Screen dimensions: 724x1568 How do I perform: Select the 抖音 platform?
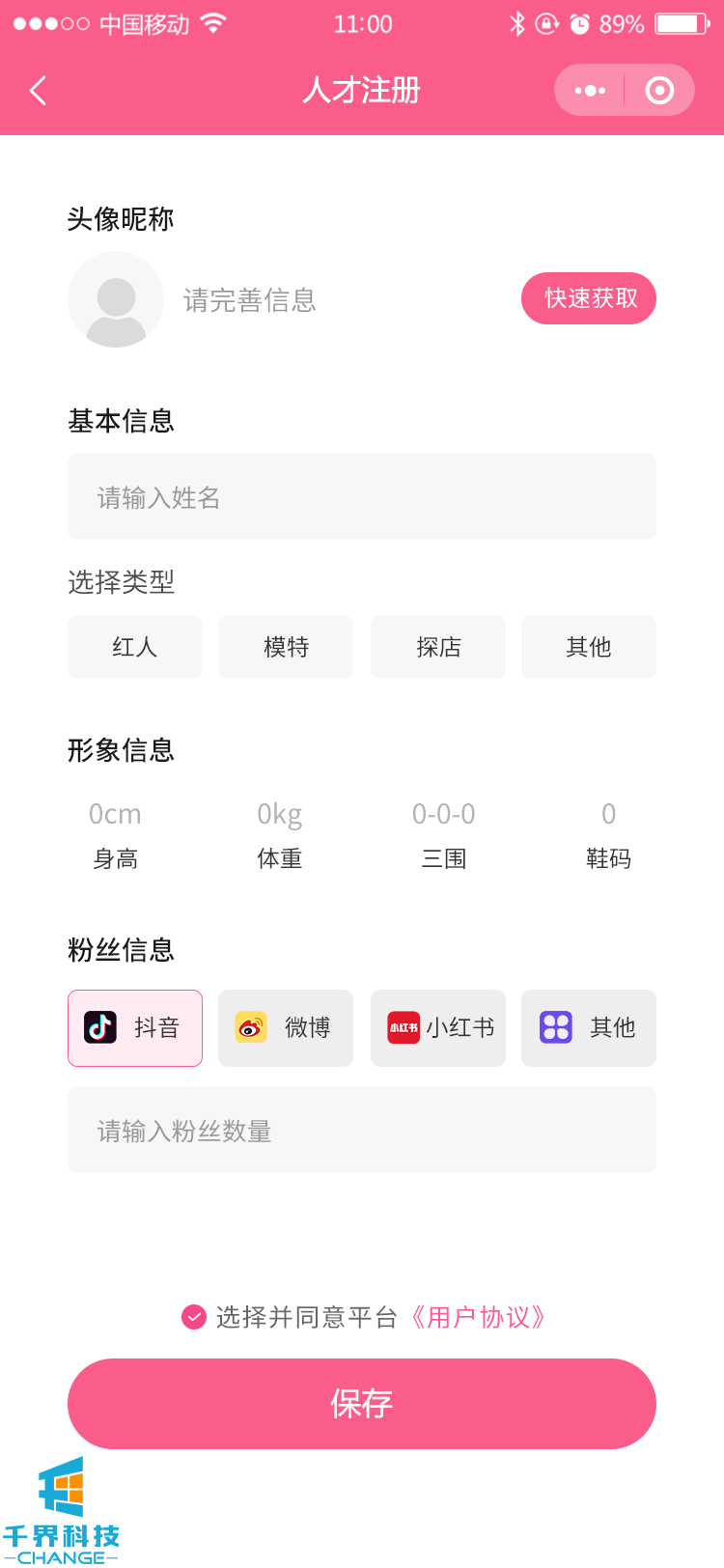click(135, 1028)
